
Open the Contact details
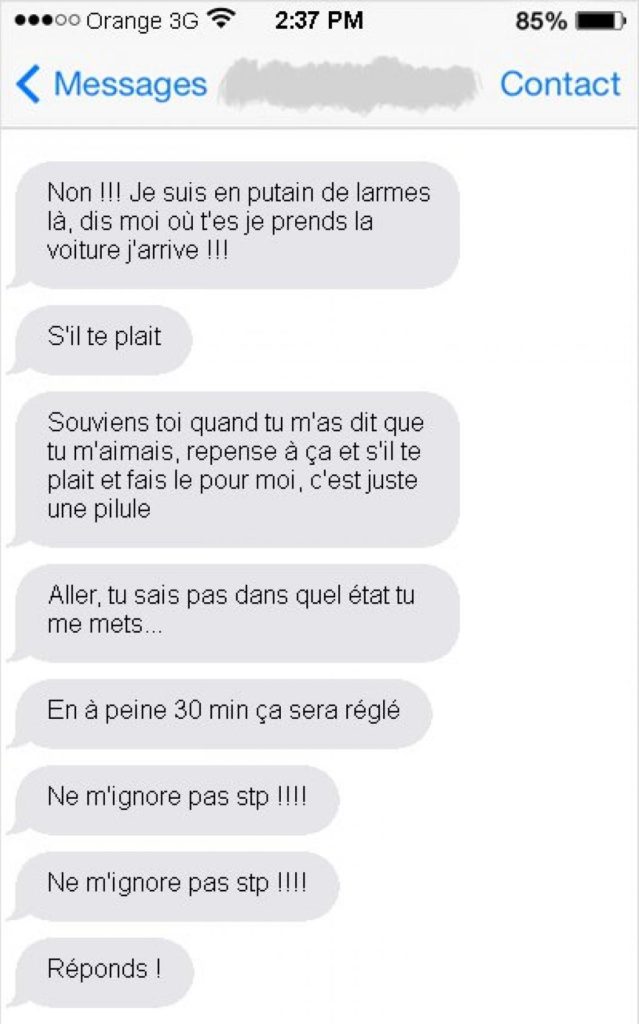pyautogui.click(x=559, y=85)
